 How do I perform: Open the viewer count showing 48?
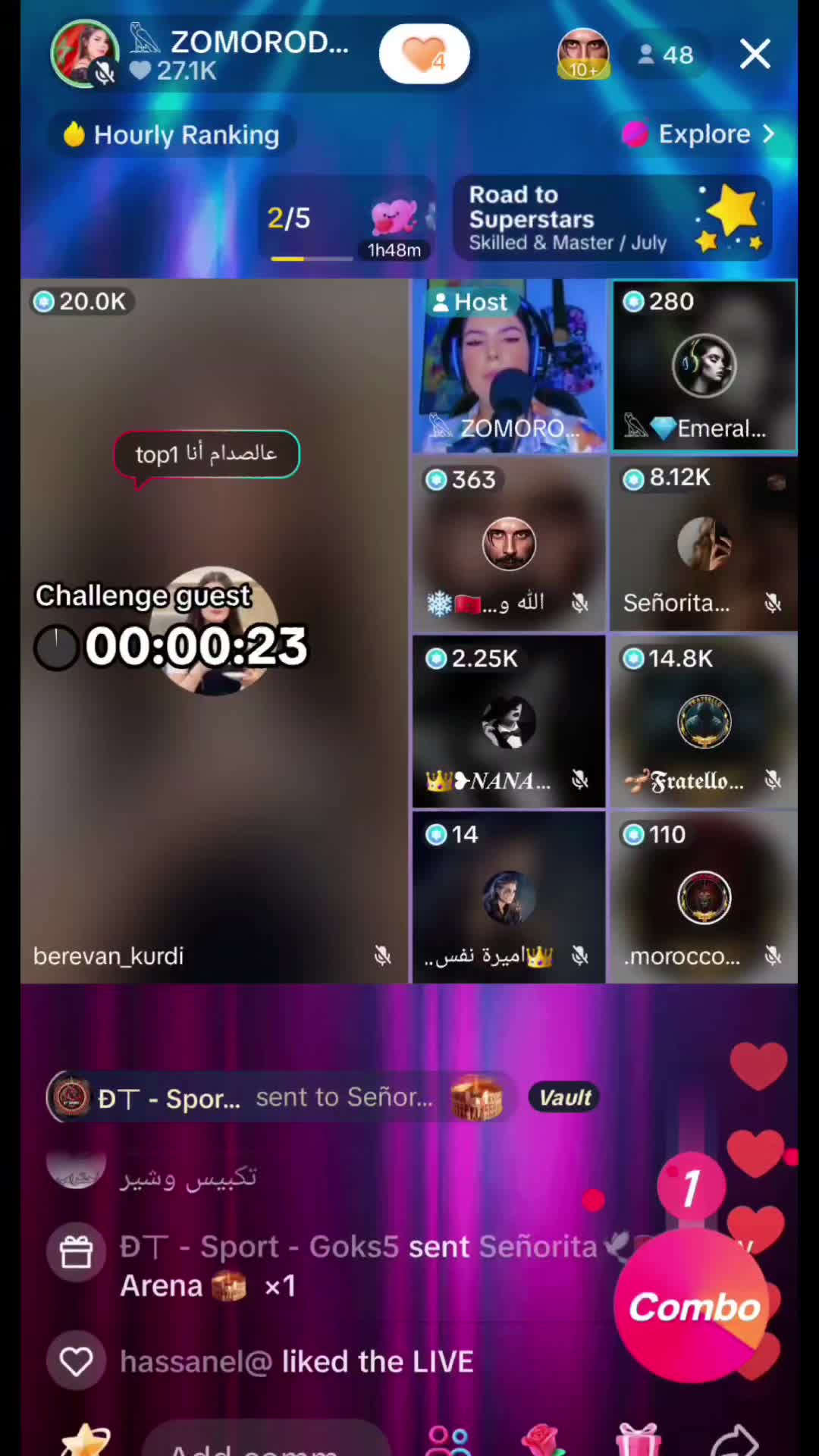point(666,55)
